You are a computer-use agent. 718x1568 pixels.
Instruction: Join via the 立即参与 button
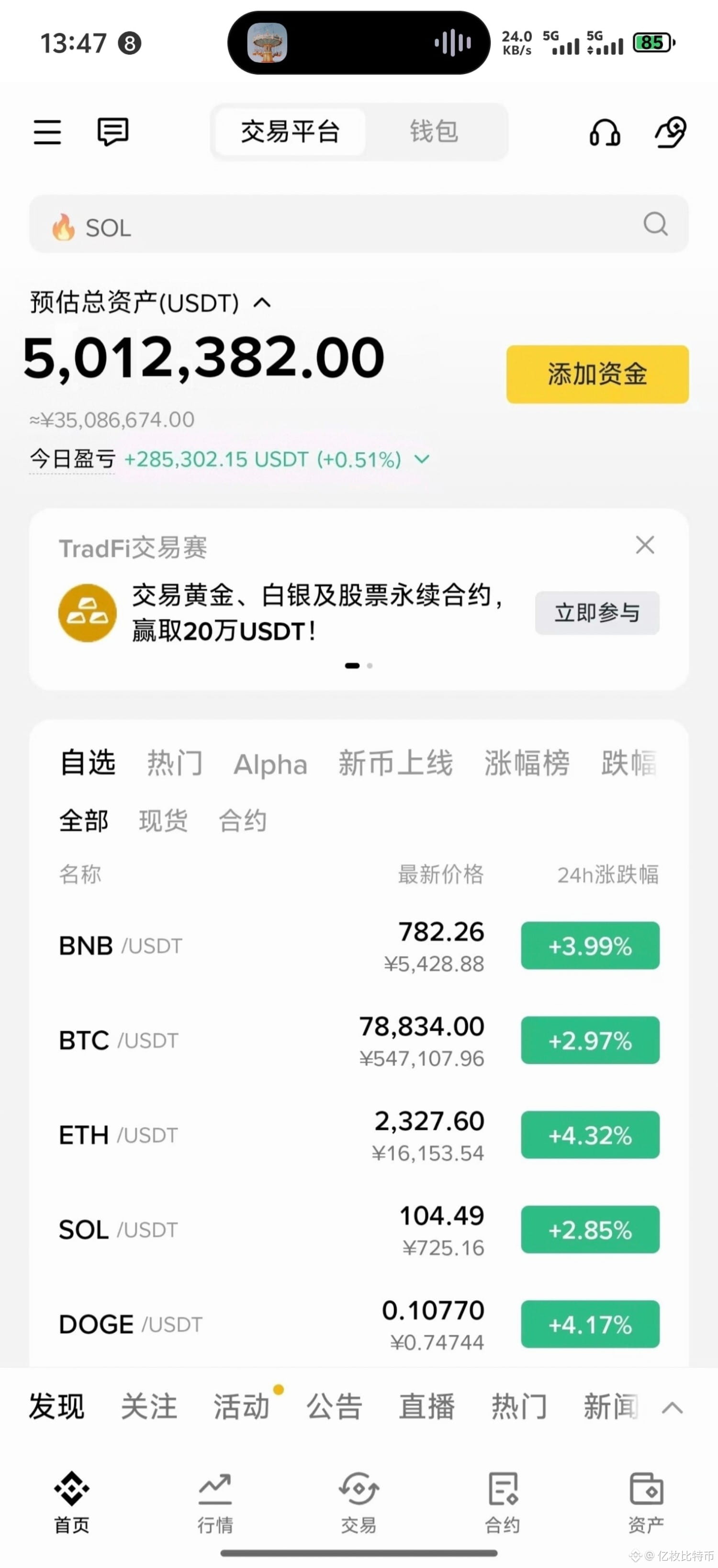click(x=597, y=613)
